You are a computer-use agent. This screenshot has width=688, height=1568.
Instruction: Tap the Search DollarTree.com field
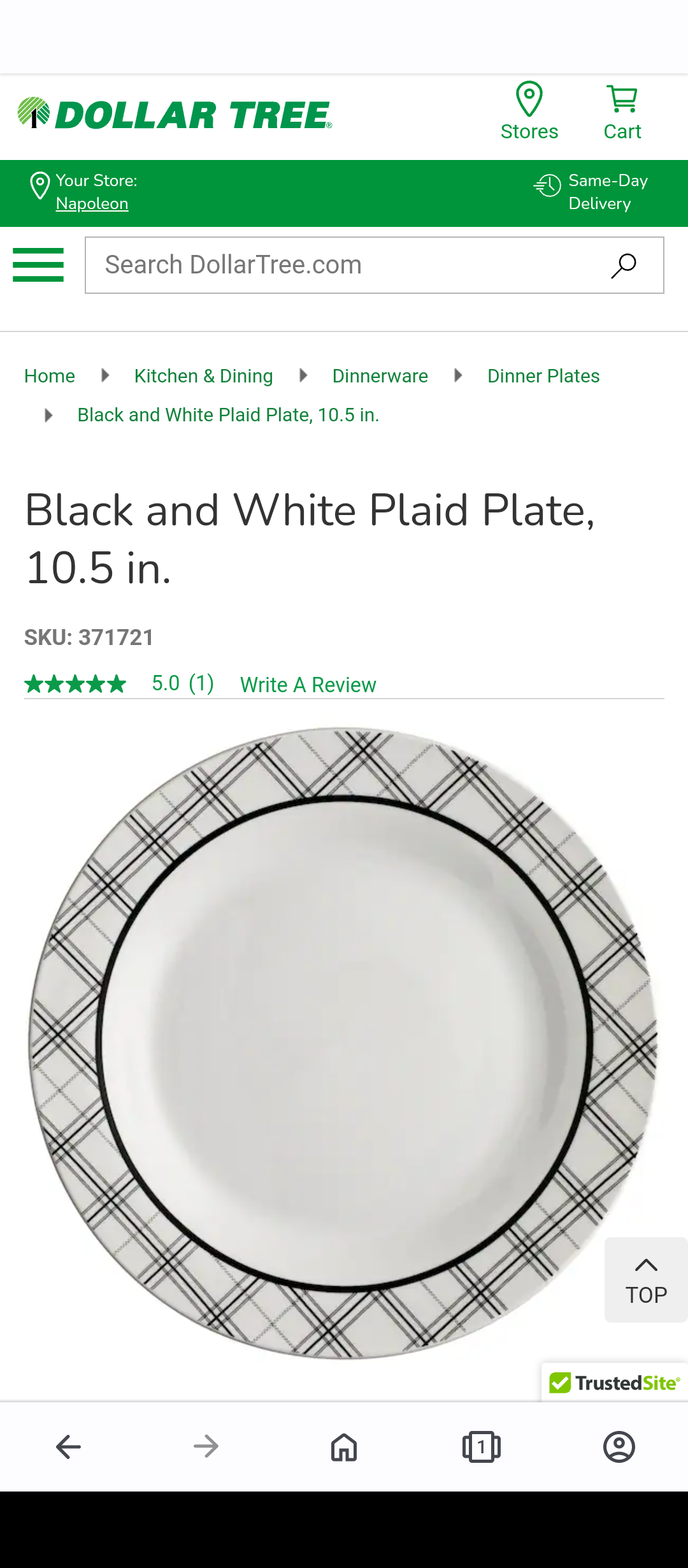[344, 265]
